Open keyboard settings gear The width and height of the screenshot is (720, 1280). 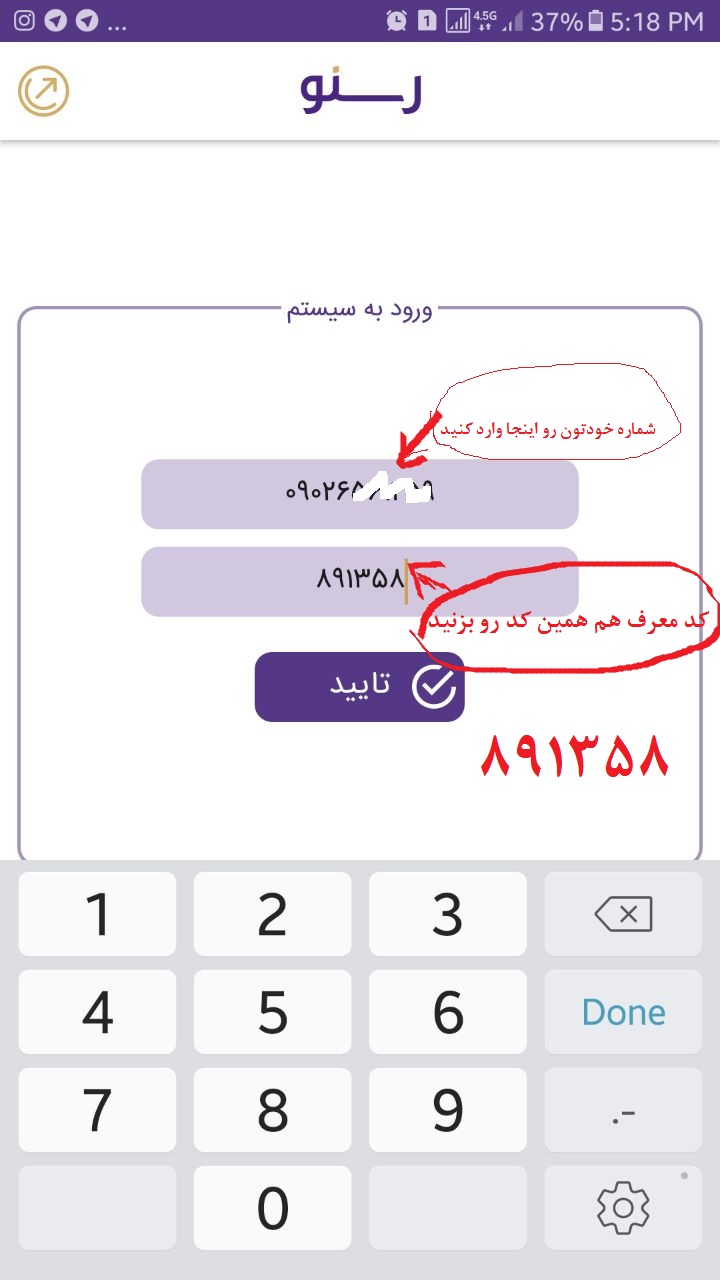coord(623,1208)
